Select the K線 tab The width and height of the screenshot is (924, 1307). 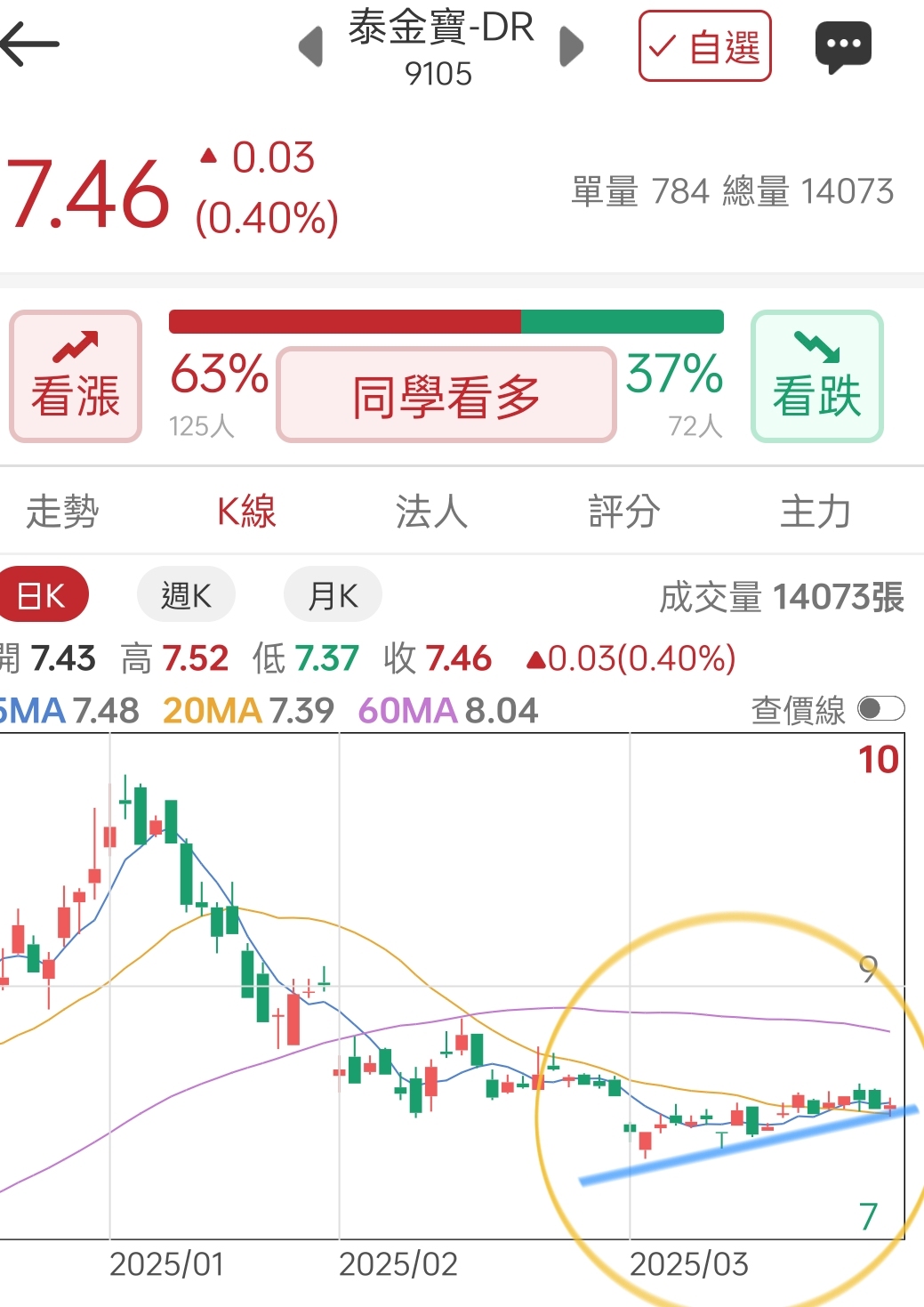246,512
